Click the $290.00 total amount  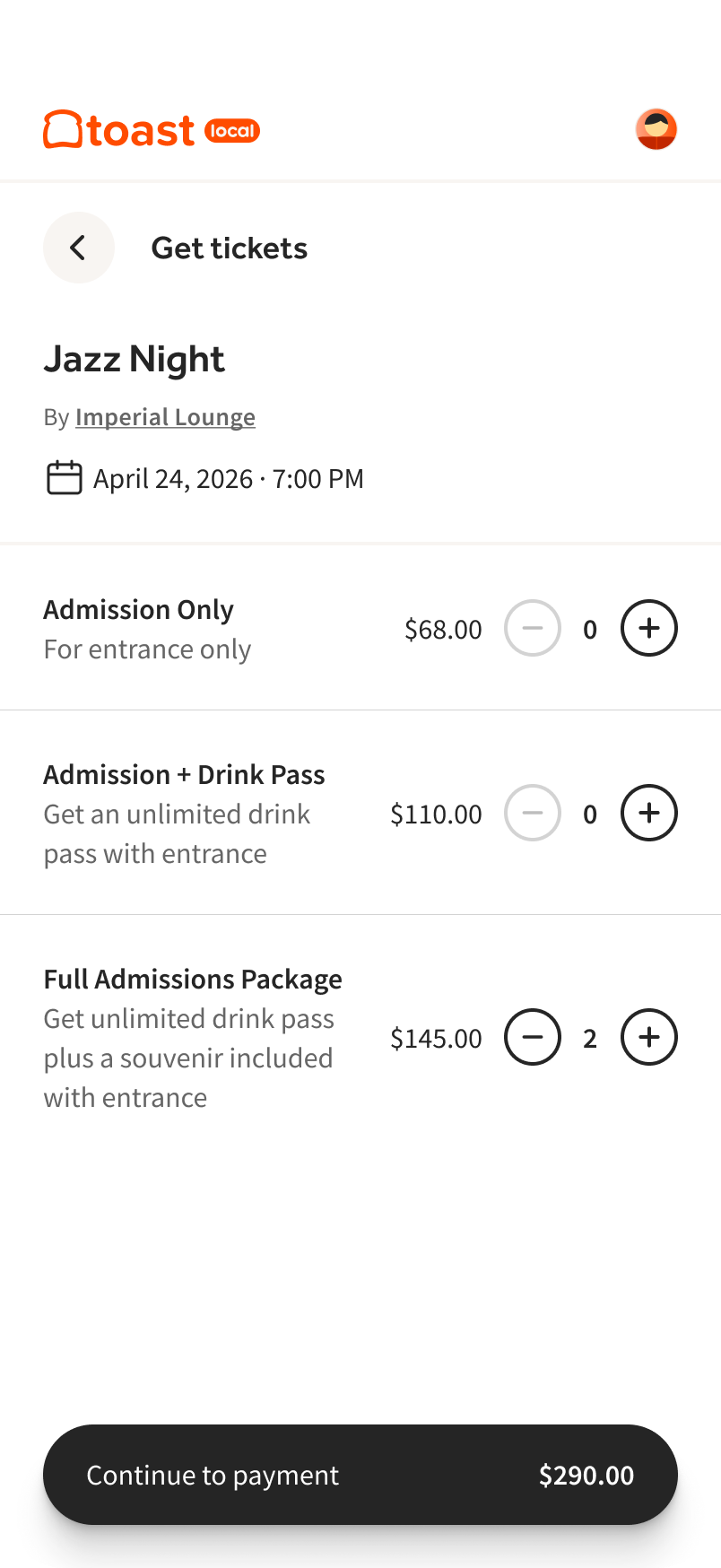(586, 1475)
